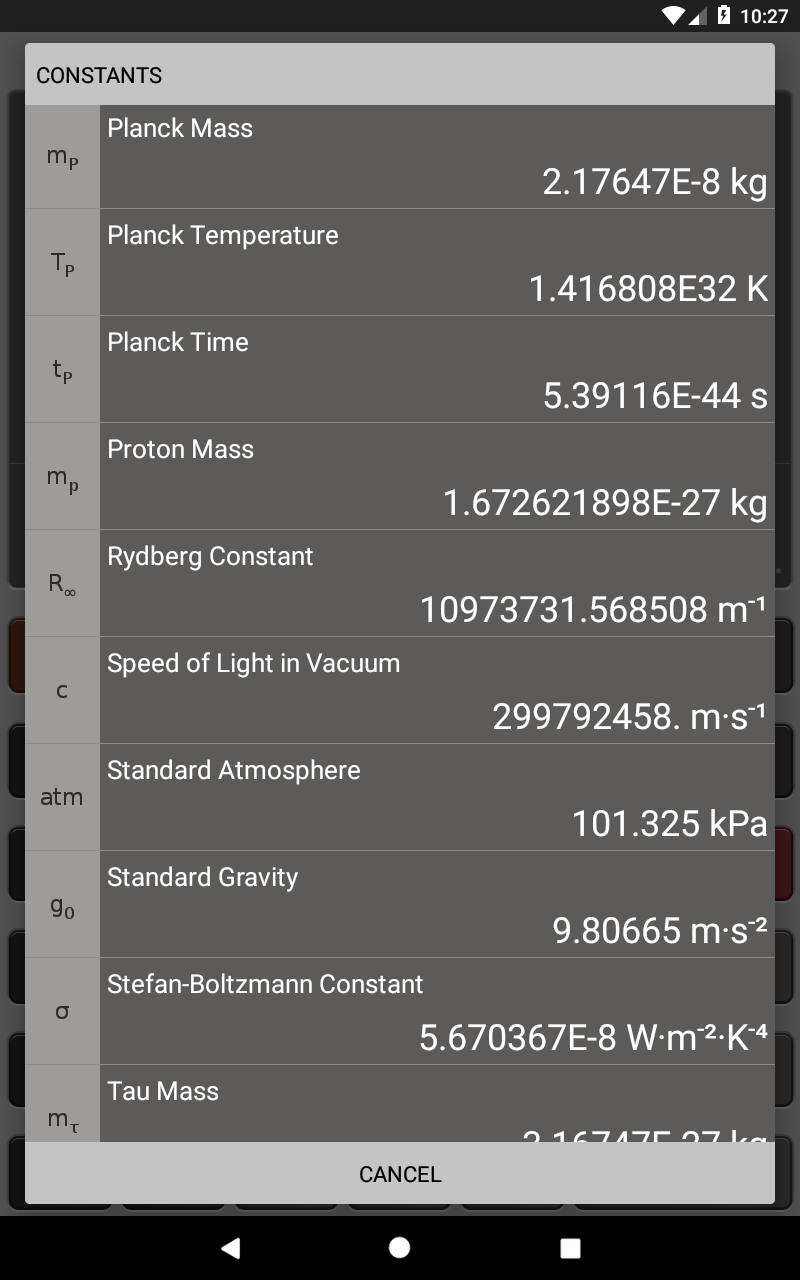This screenshot has width=800, height=1280.
Task: Select the Standard Gravity symbol icon
Action: click(x=62, y=903)
